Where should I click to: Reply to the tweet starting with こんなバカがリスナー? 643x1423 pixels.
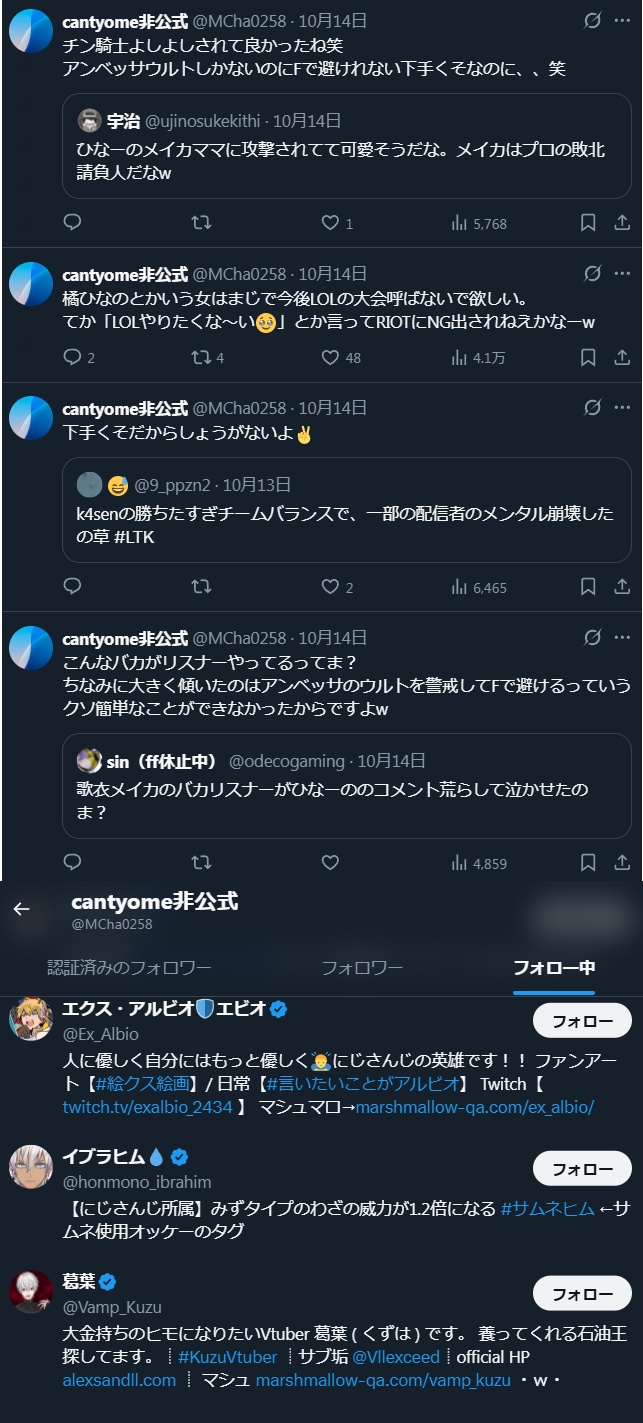(x=72, y=862)
